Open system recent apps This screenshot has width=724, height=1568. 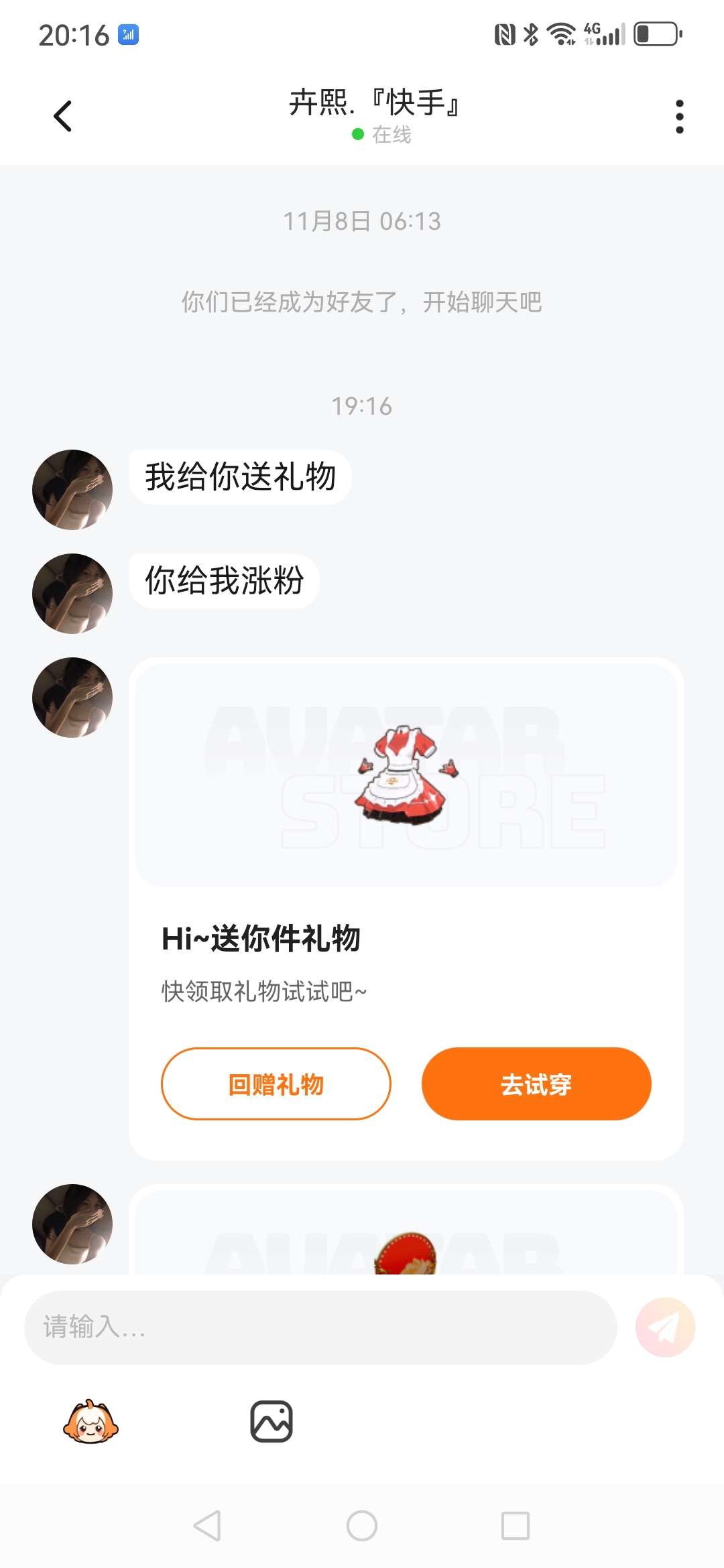[515, 1526]
